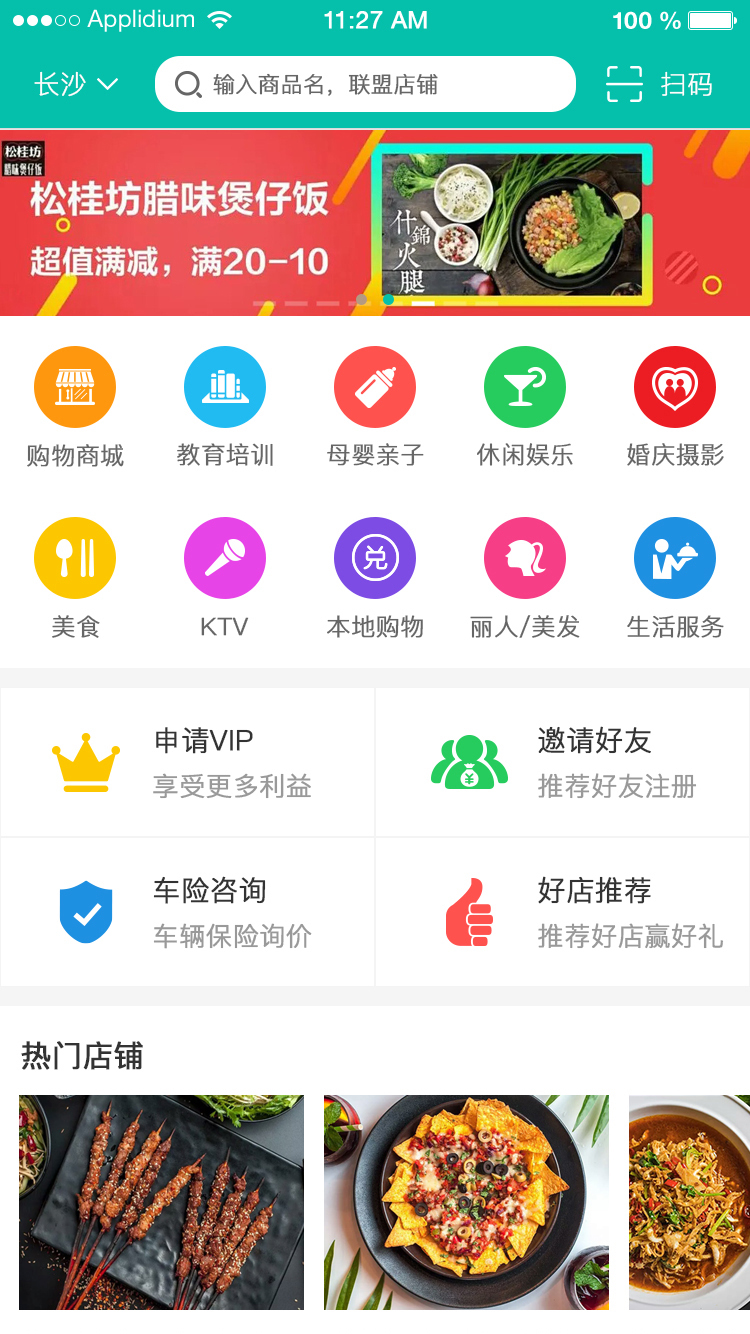Open the 扫码 QR scanner
This screenshot has width=750, height=1334.
[660, 84]
